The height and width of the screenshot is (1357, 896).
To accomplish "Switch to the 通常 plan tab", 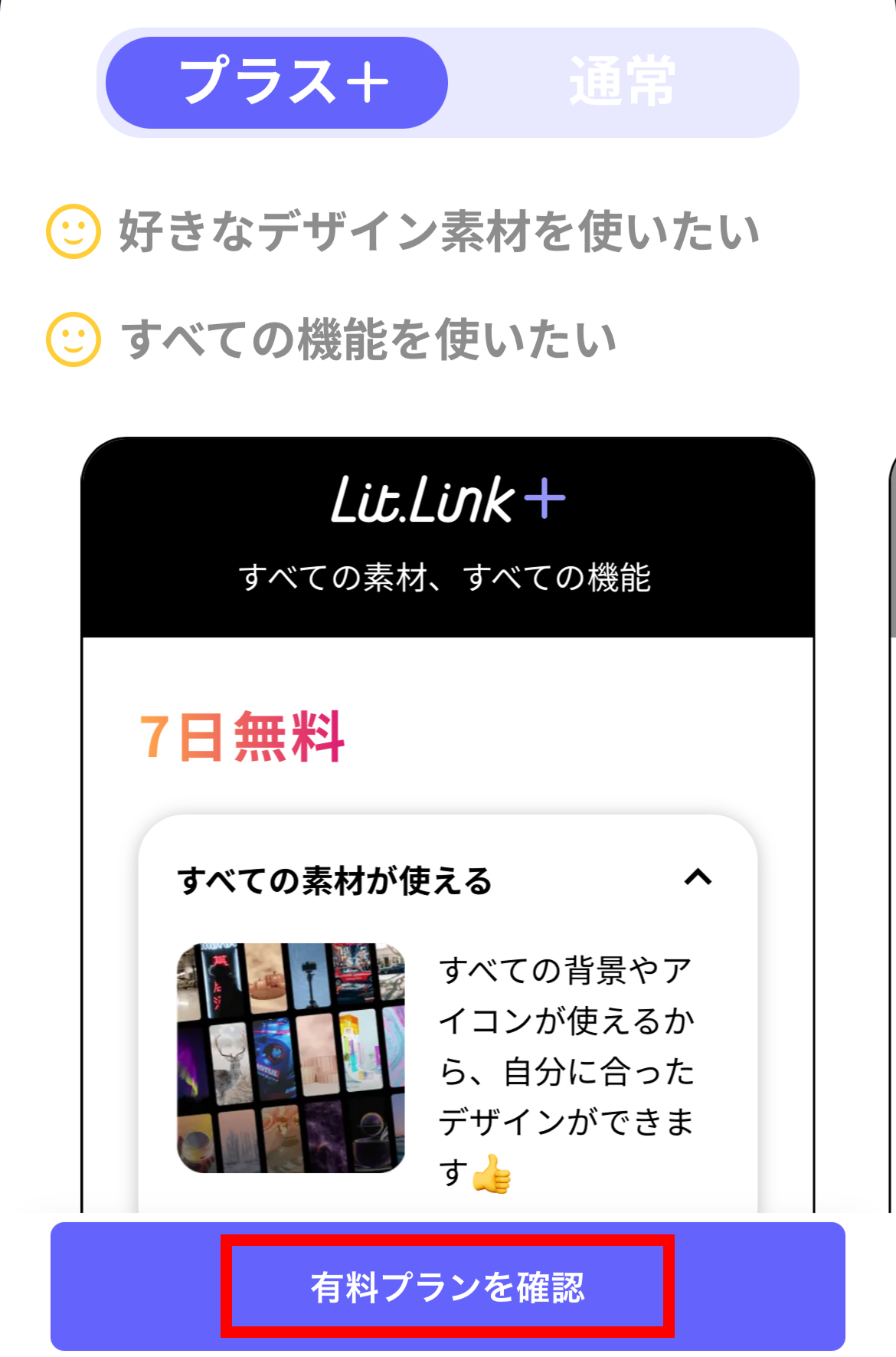I will (622, 82).
